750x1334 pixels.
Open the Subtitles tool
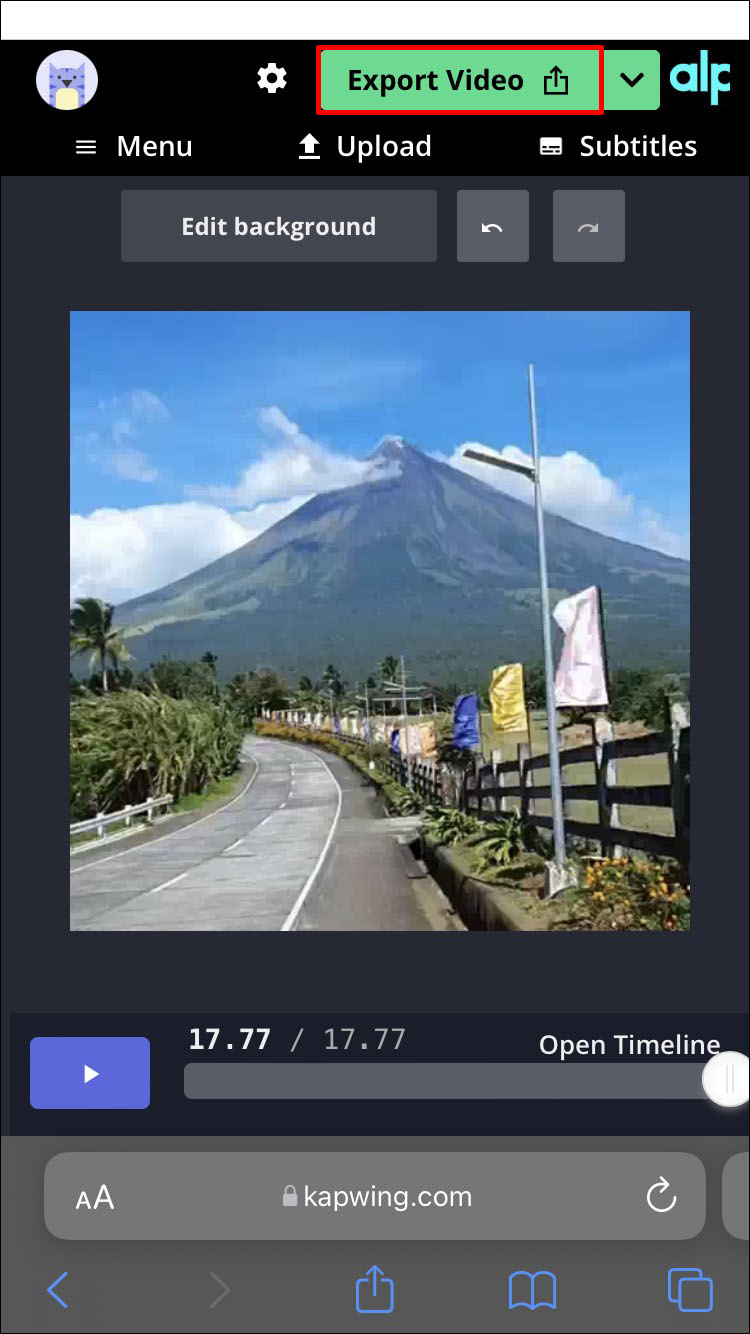point(618,147)
